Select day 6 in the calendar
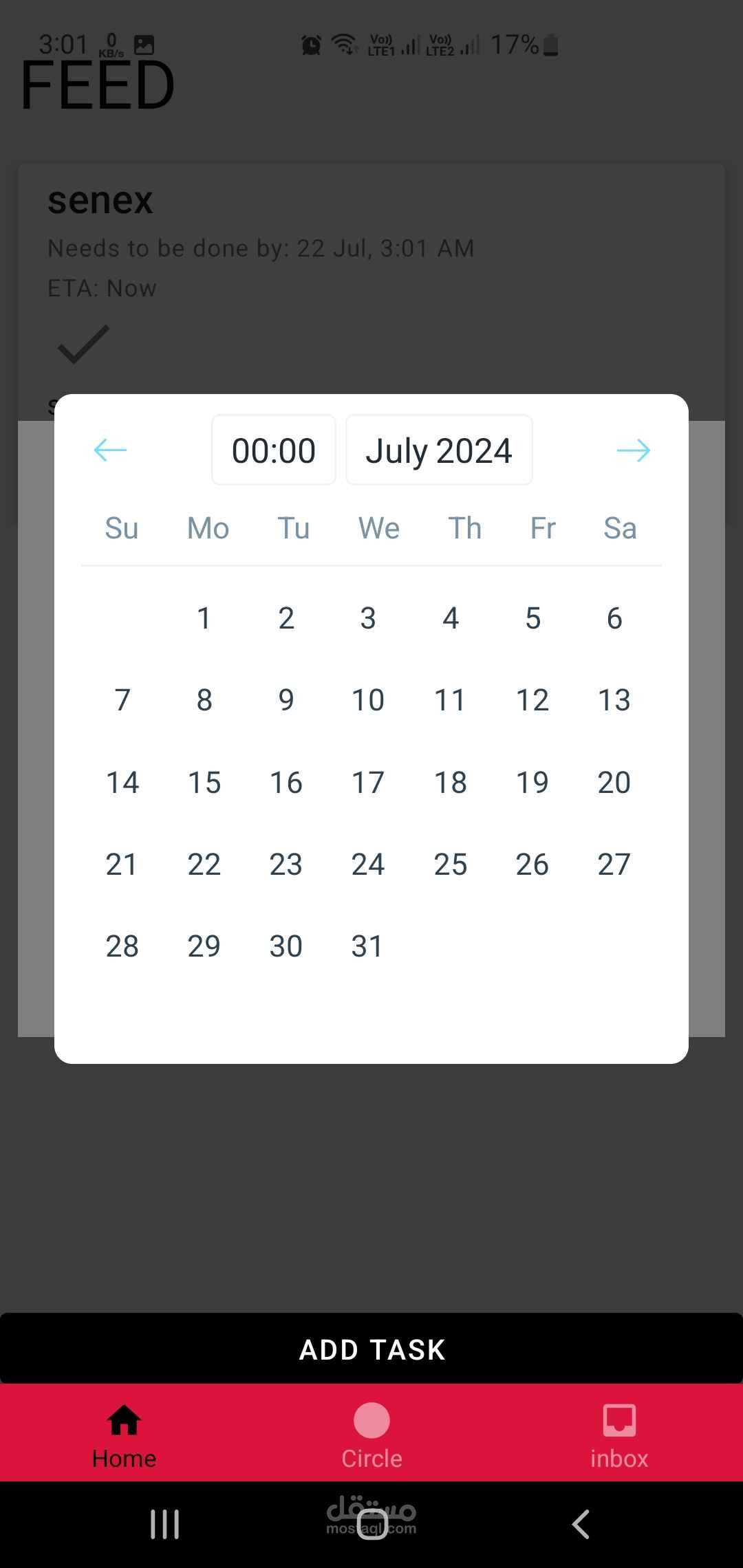This screenshot has width=743, height=1568. 614,618
